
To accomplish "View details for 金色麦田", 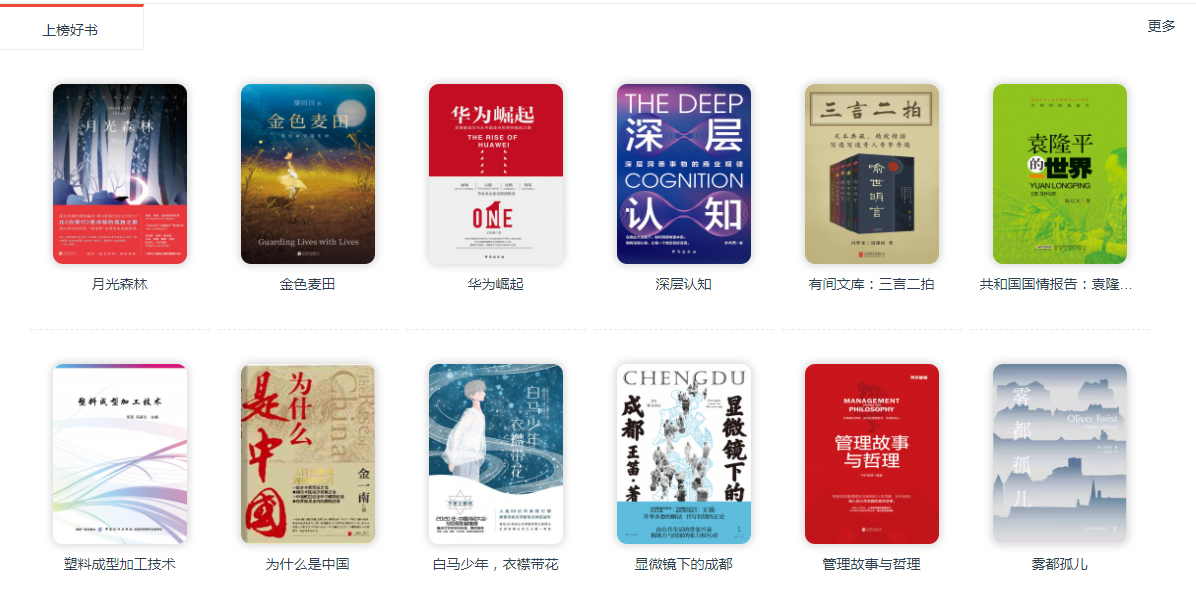I will click(308, 174).
